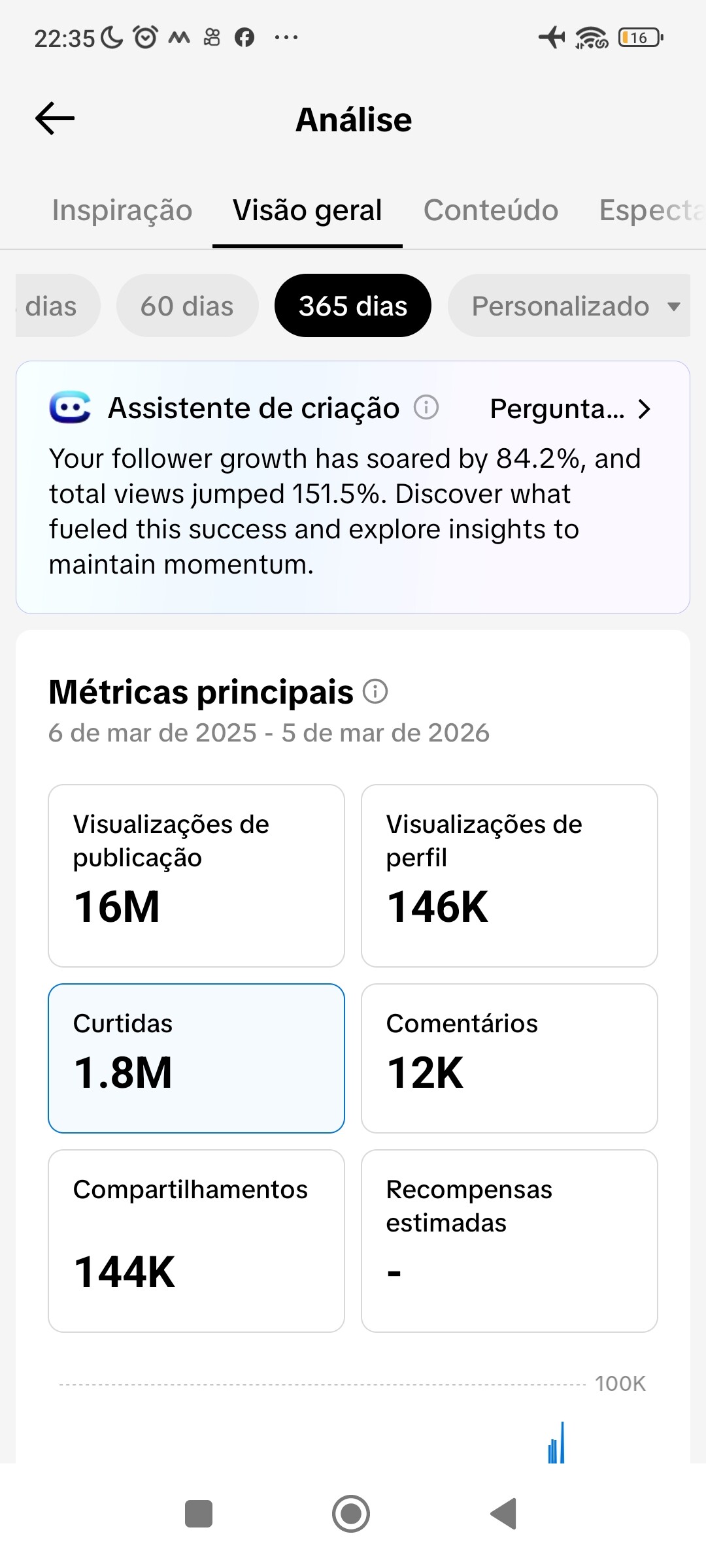View the Comentários metric card
This screenshot has width=706, height=1568.
[509, 1058]
